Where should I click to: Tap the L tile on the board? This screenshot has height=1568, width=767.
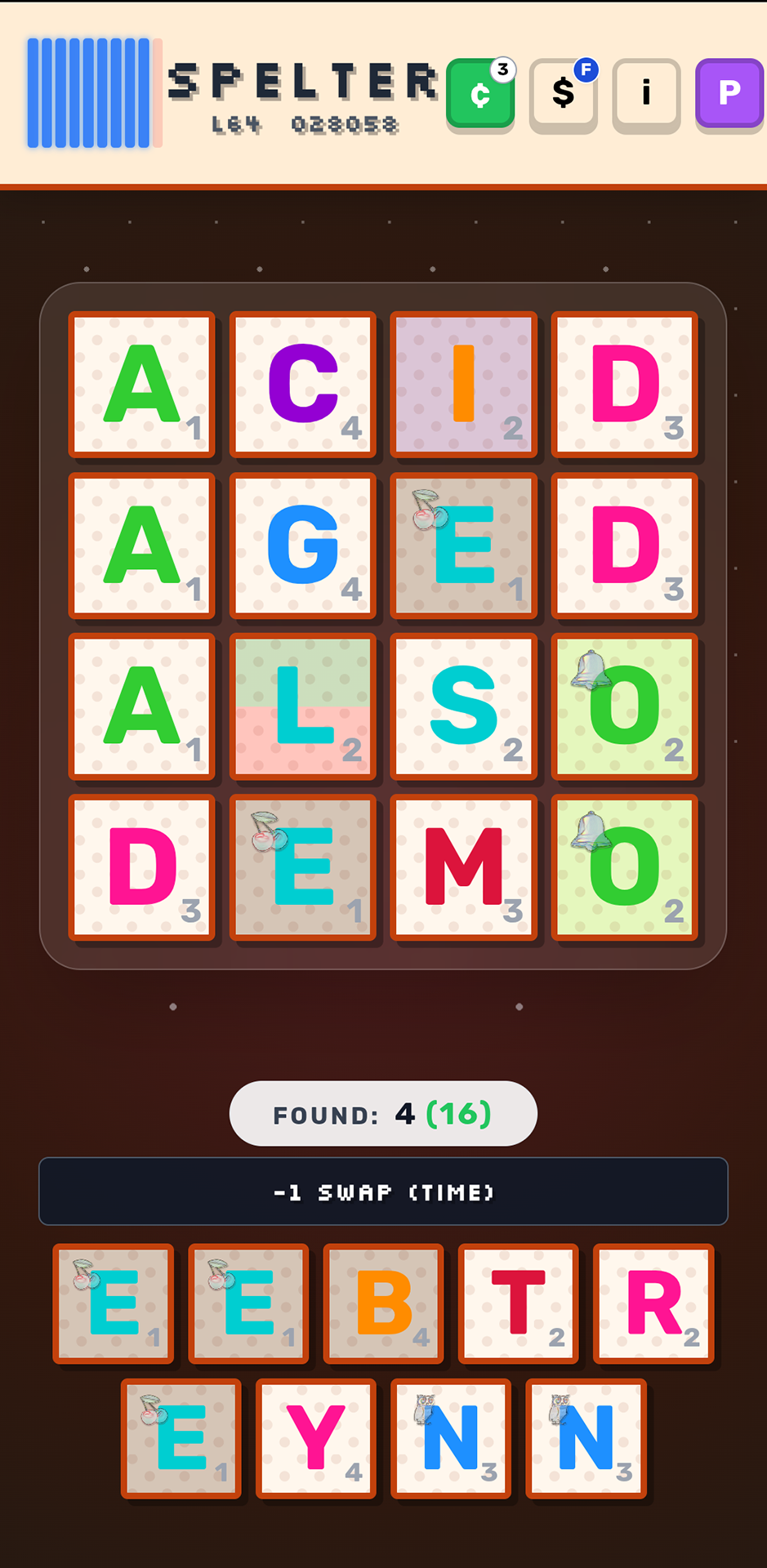click(303, 706)
